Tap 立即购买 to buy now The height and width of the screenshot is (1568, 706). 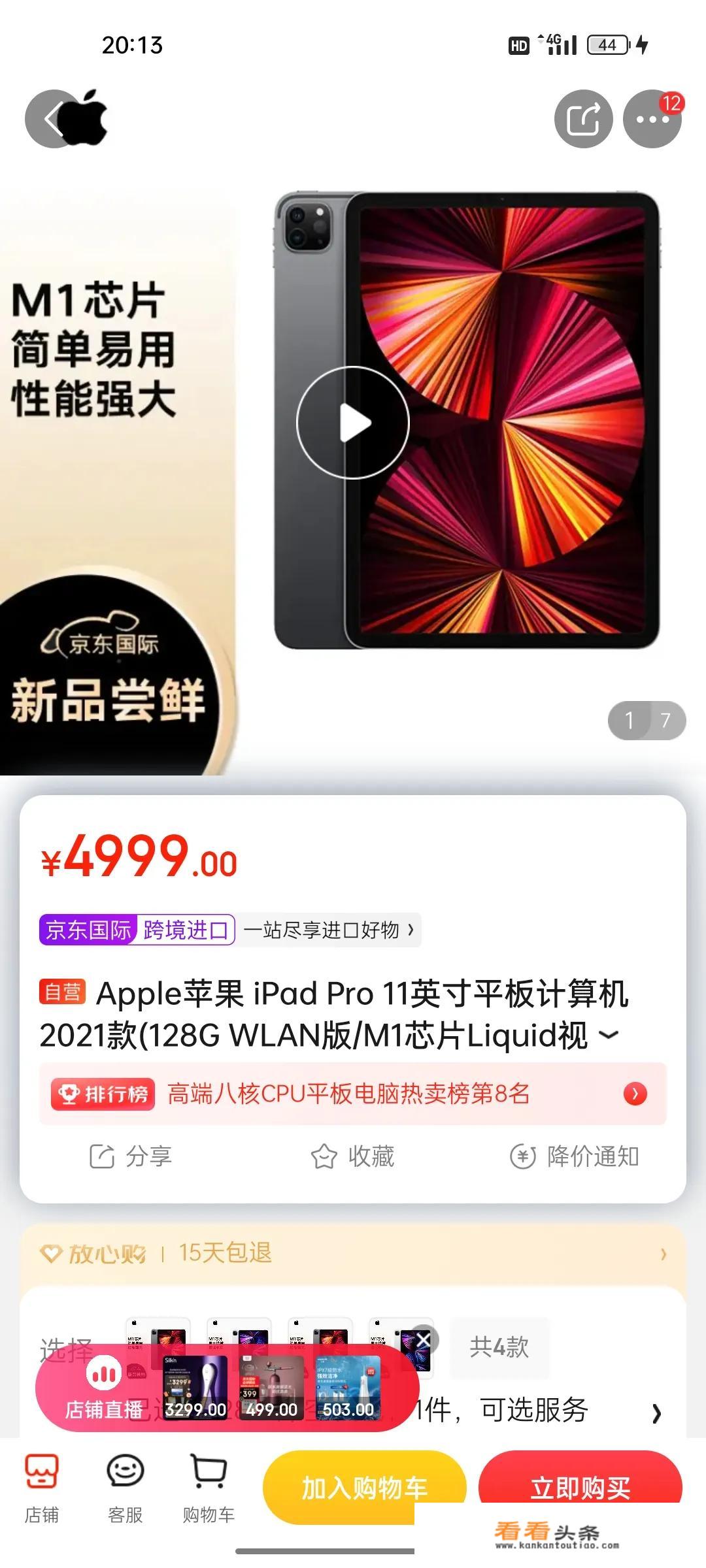pos(580,1487)
